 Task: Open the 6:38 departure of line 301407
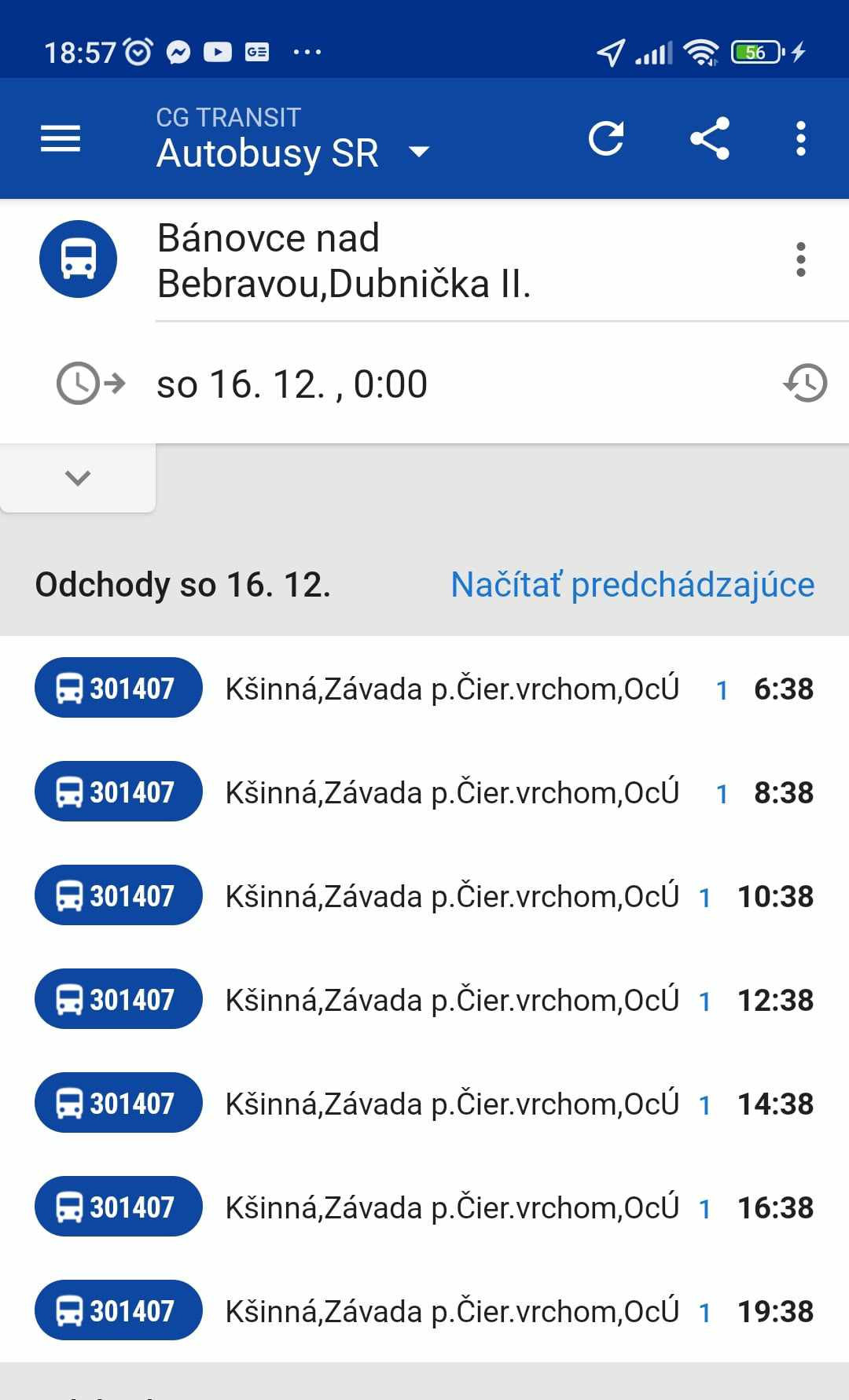click(x=424, y=689)
